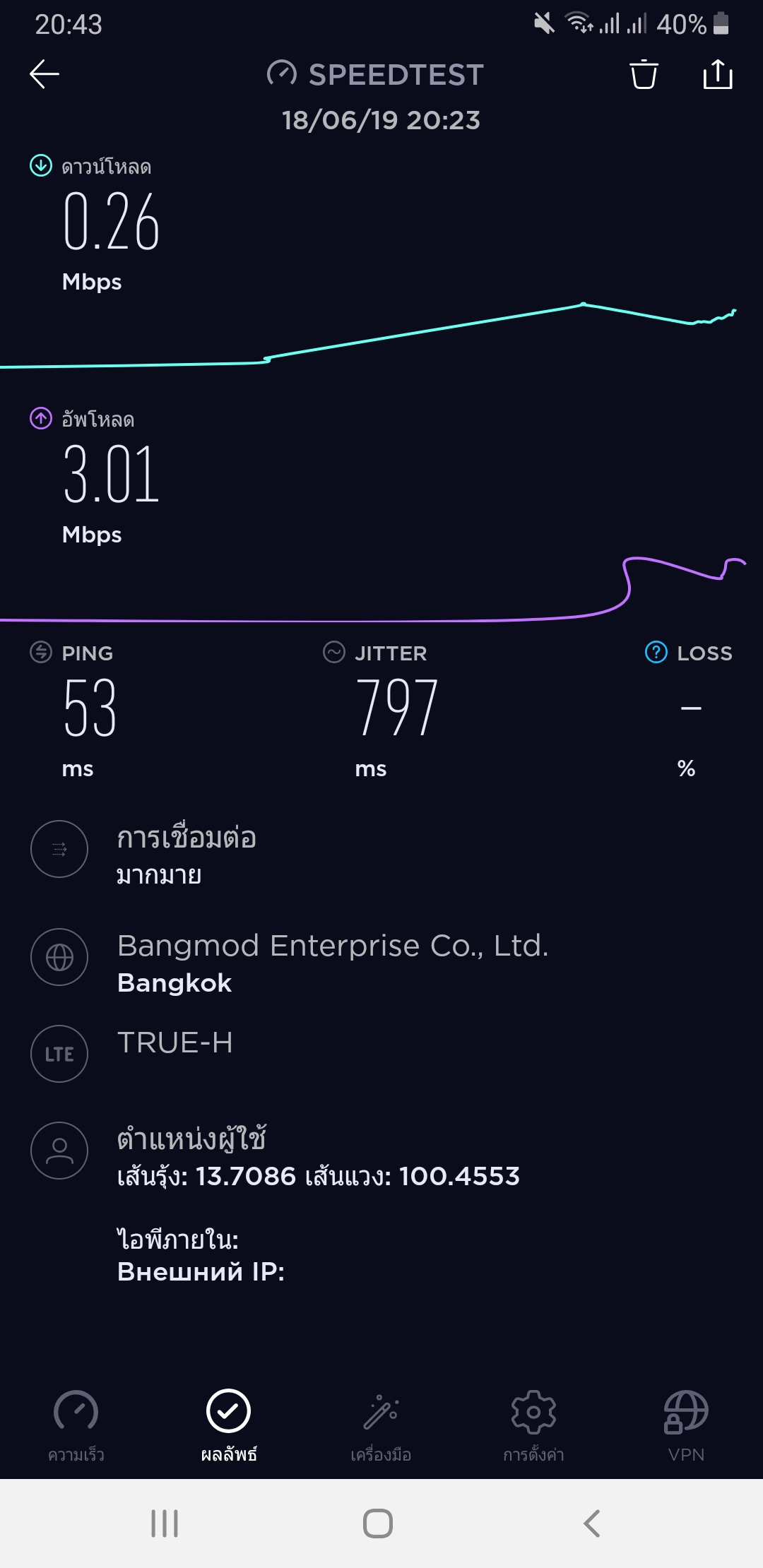Viewport: 763px width, 1568px height.
Task: Open the เครื่องมือ tools tab
Action: 381,1425
